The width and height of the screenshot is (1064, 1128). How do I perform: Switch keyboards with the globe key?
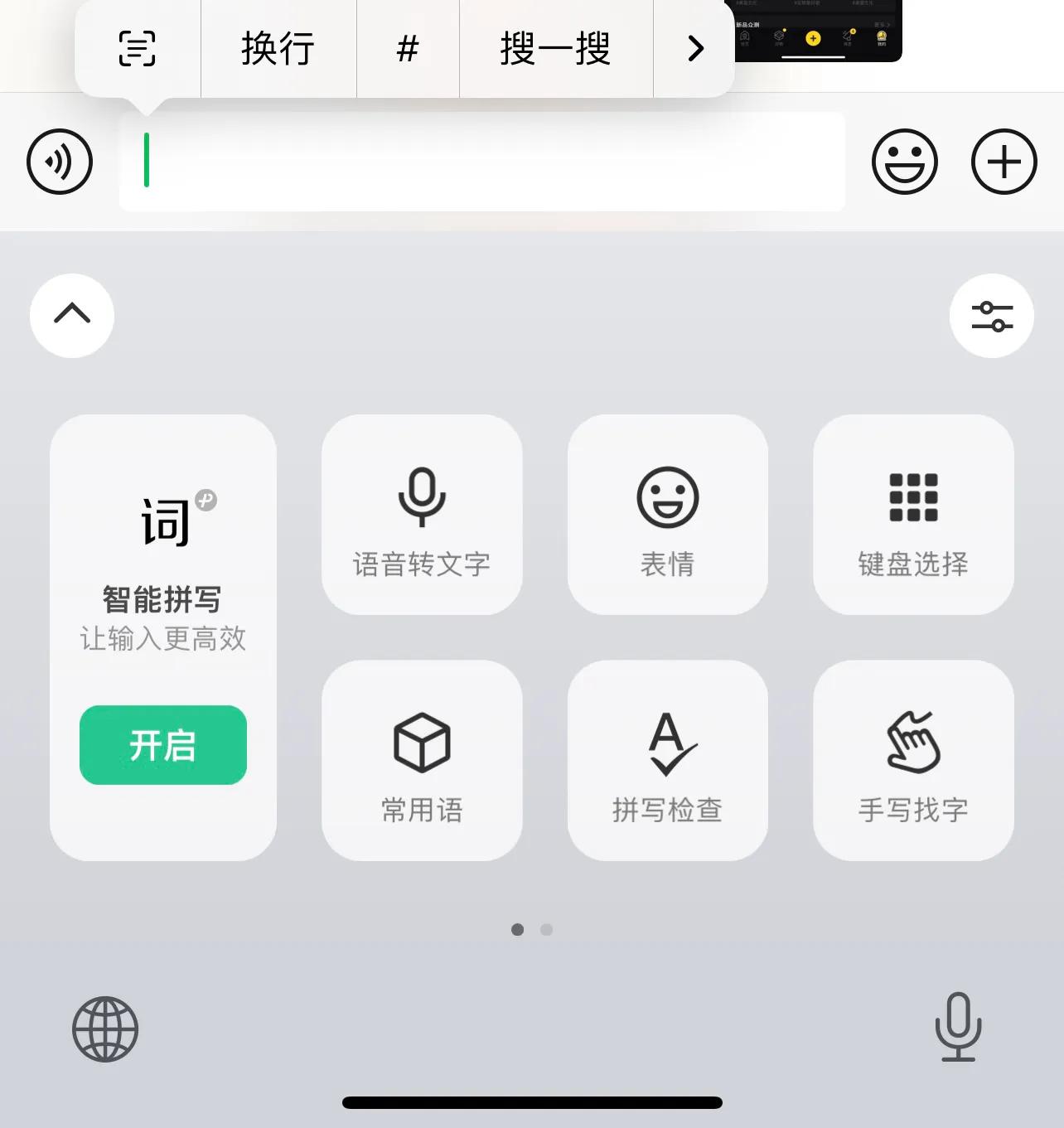coord(105,1029)
